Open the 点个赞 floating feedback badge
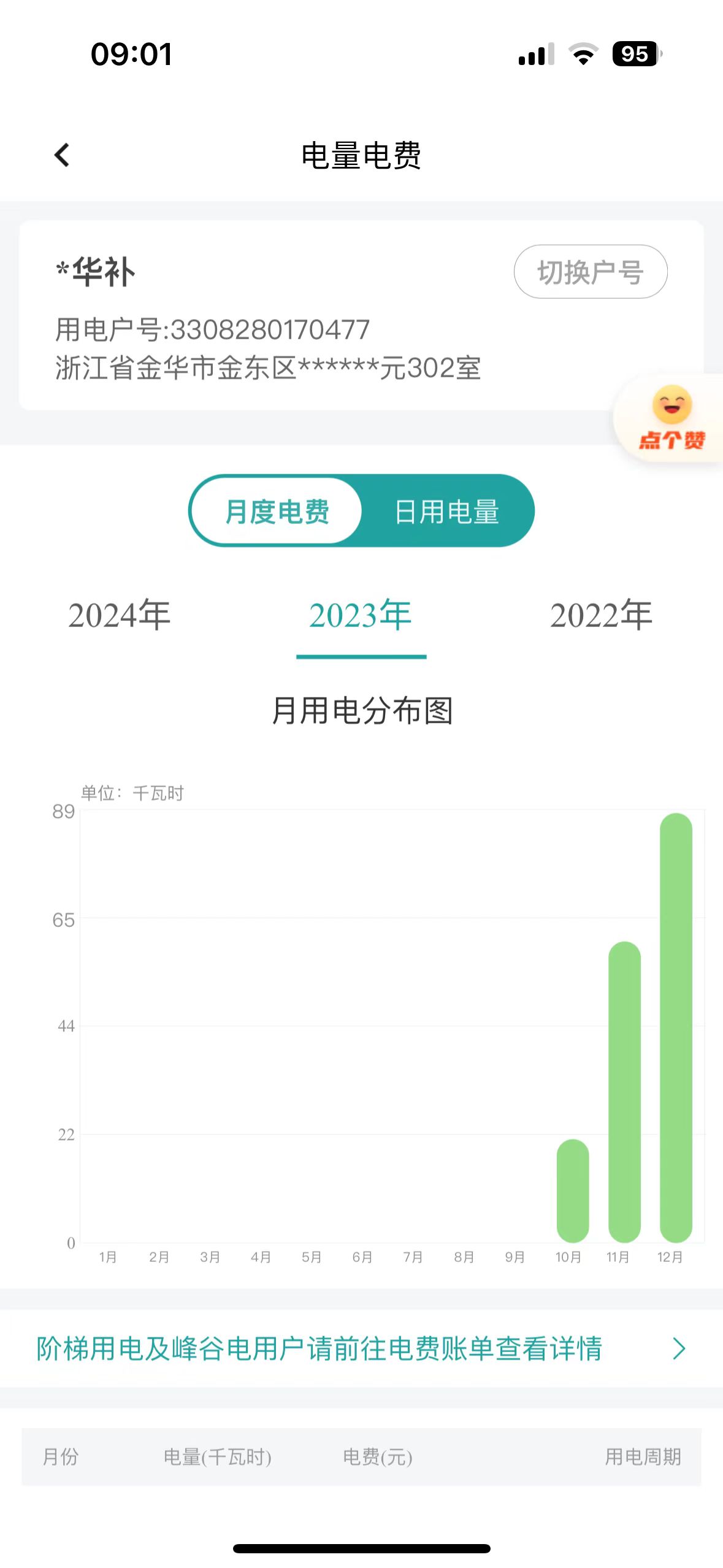The image size is (723, 1568). click(671, 418)
